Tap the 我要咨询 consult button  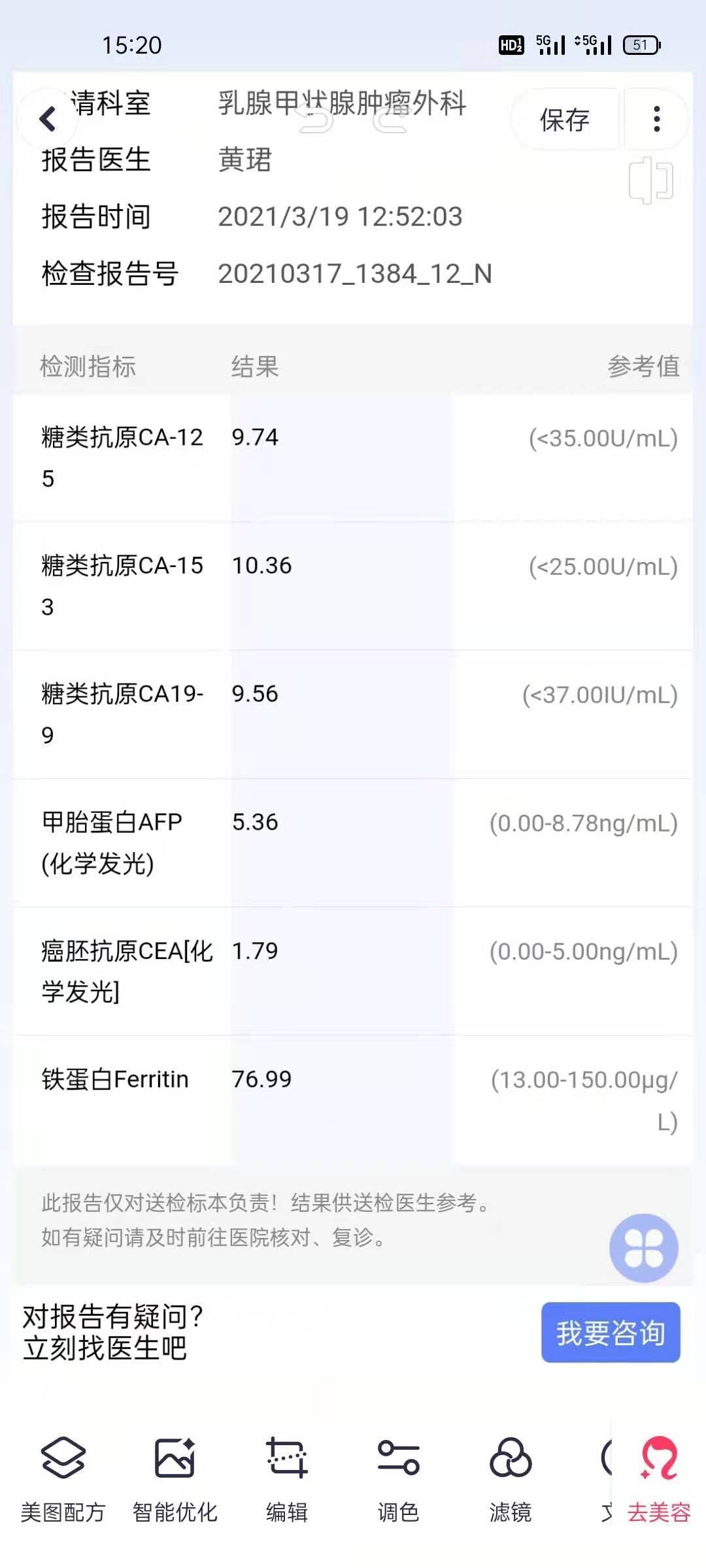(610, 1333)
